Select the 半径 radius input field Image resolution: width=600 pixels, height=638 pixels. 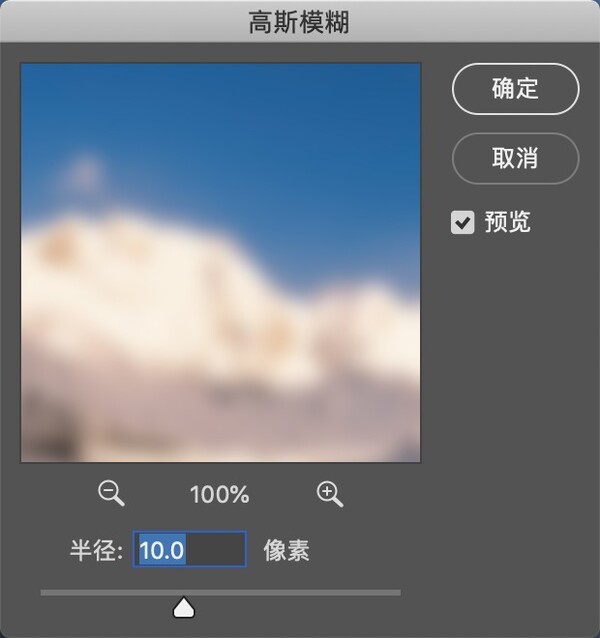190,551
